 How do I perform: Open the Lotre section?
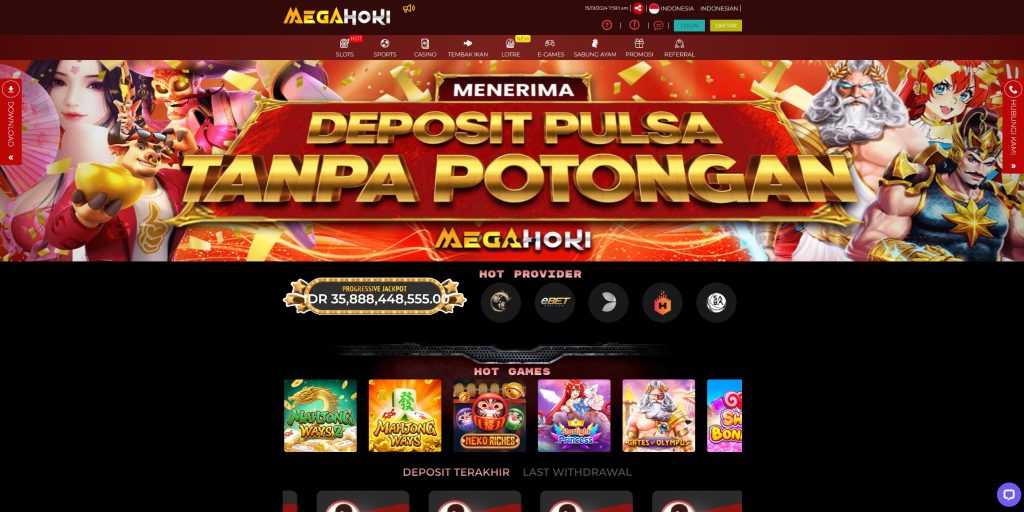click(x=510, y=48)
